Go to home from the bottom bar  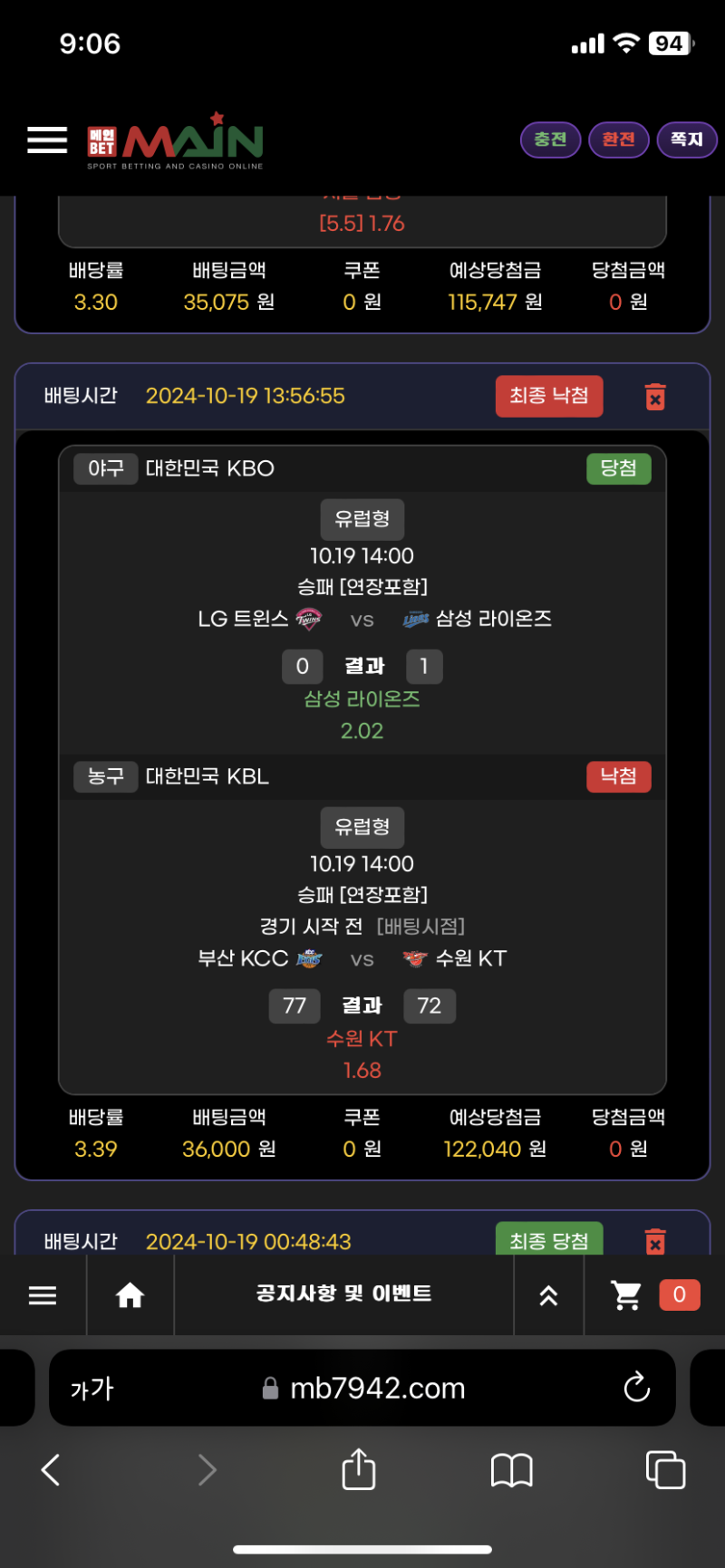130,1295
